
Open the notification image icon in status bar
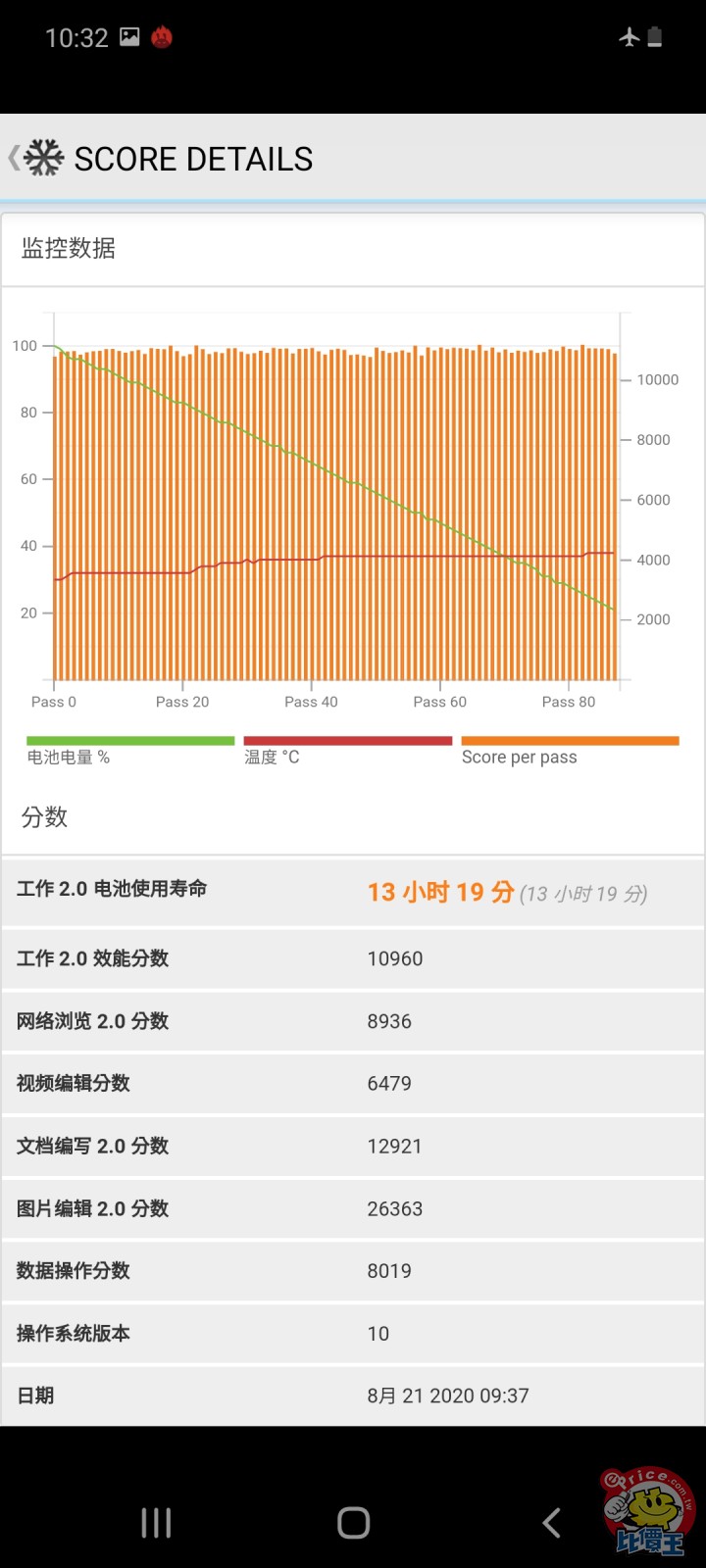pos(127,36)
